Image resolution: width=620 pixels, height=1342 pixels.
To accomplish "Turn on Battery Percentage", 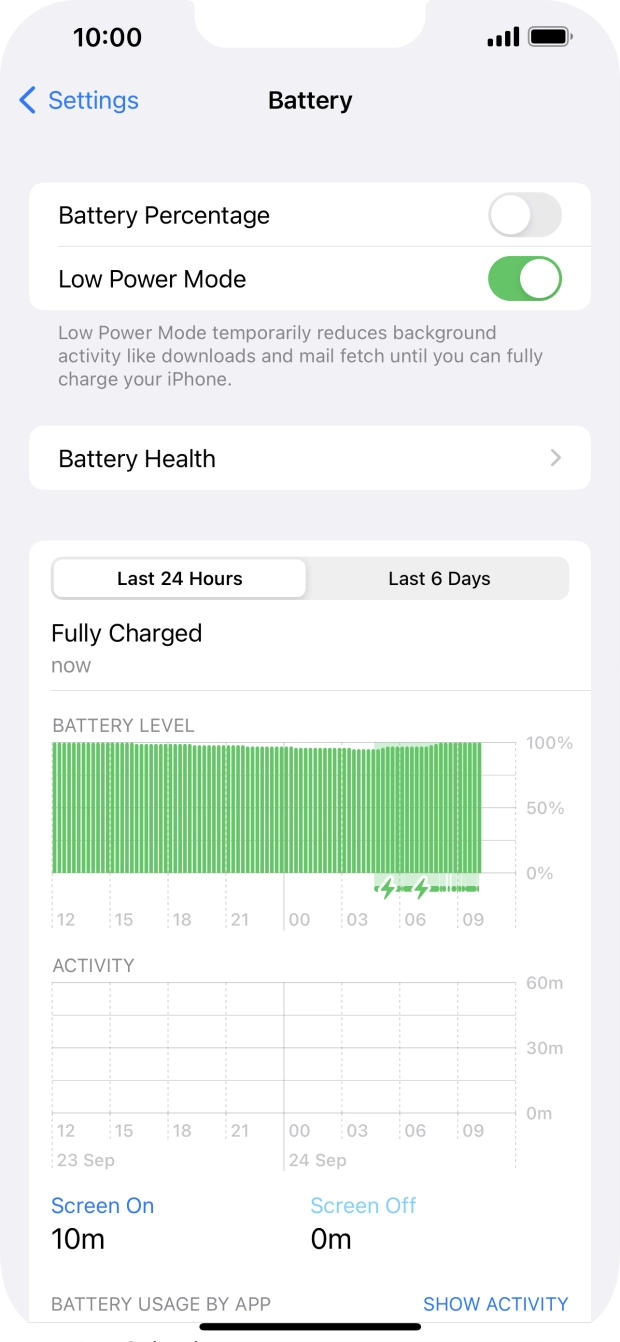I will tap(524, 215).
